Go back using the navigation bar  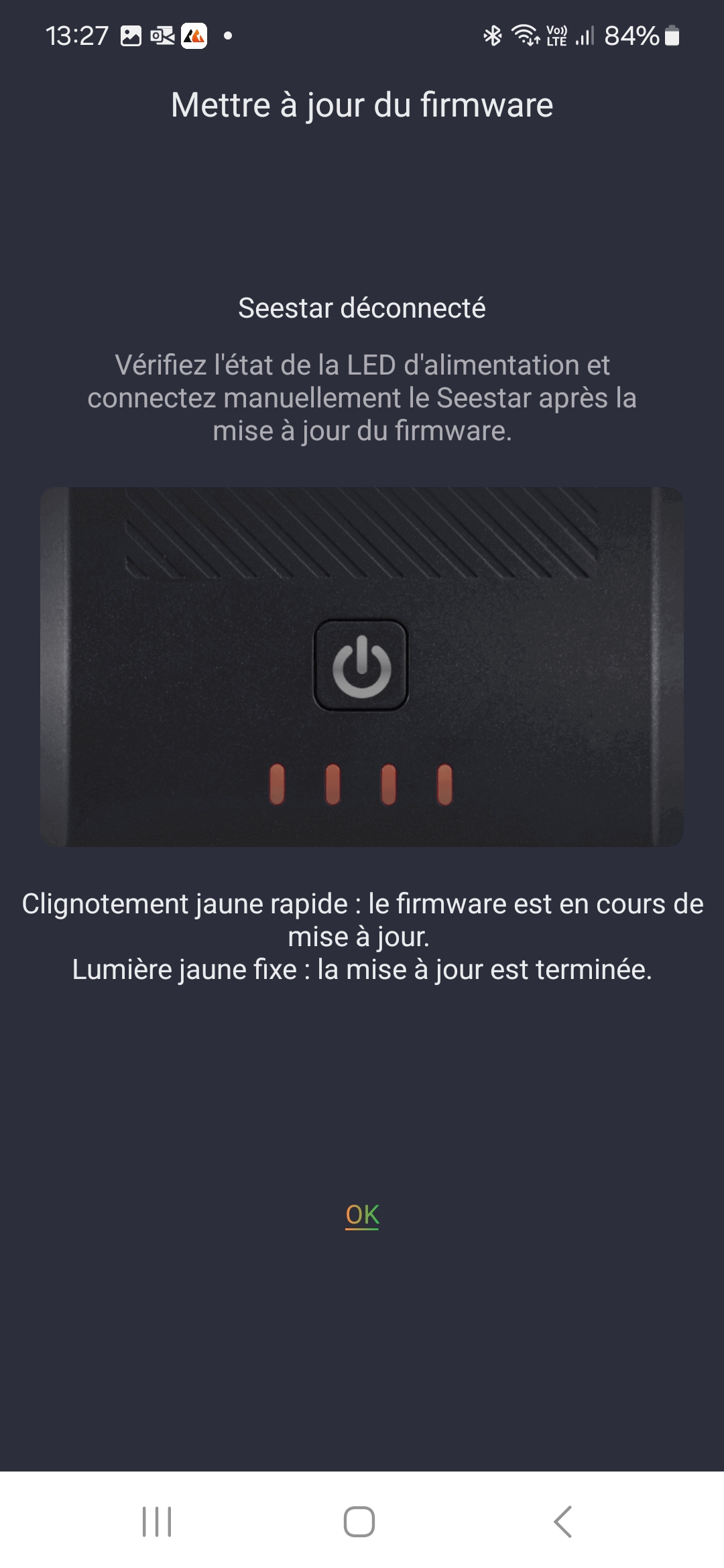563,1521
